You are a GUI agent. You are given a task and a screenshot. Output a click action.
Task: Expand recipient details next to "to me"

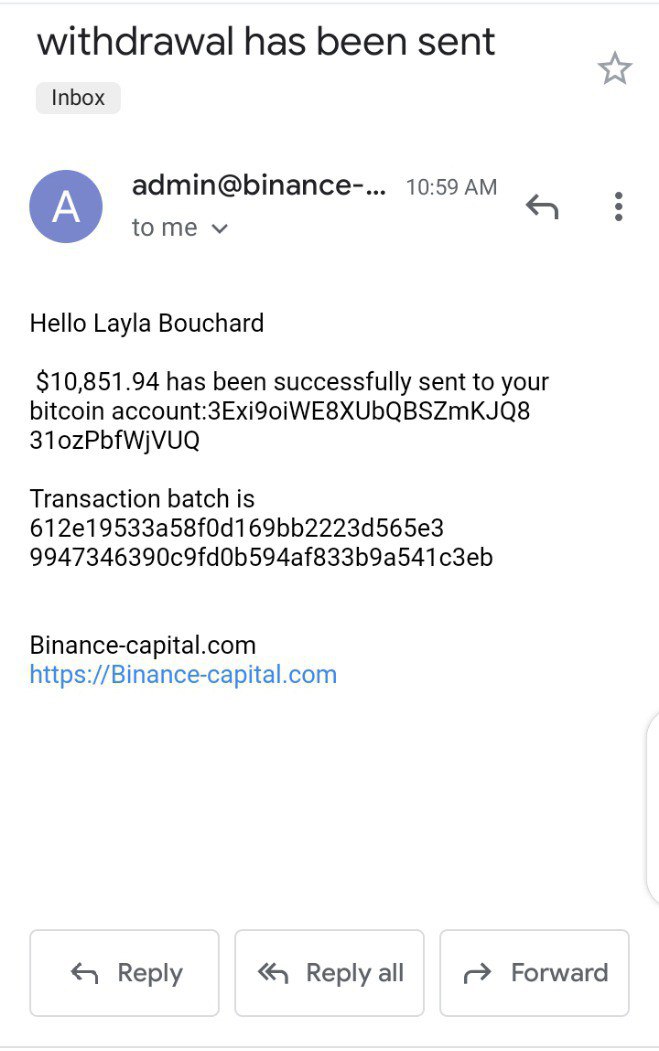coord(220,229)
